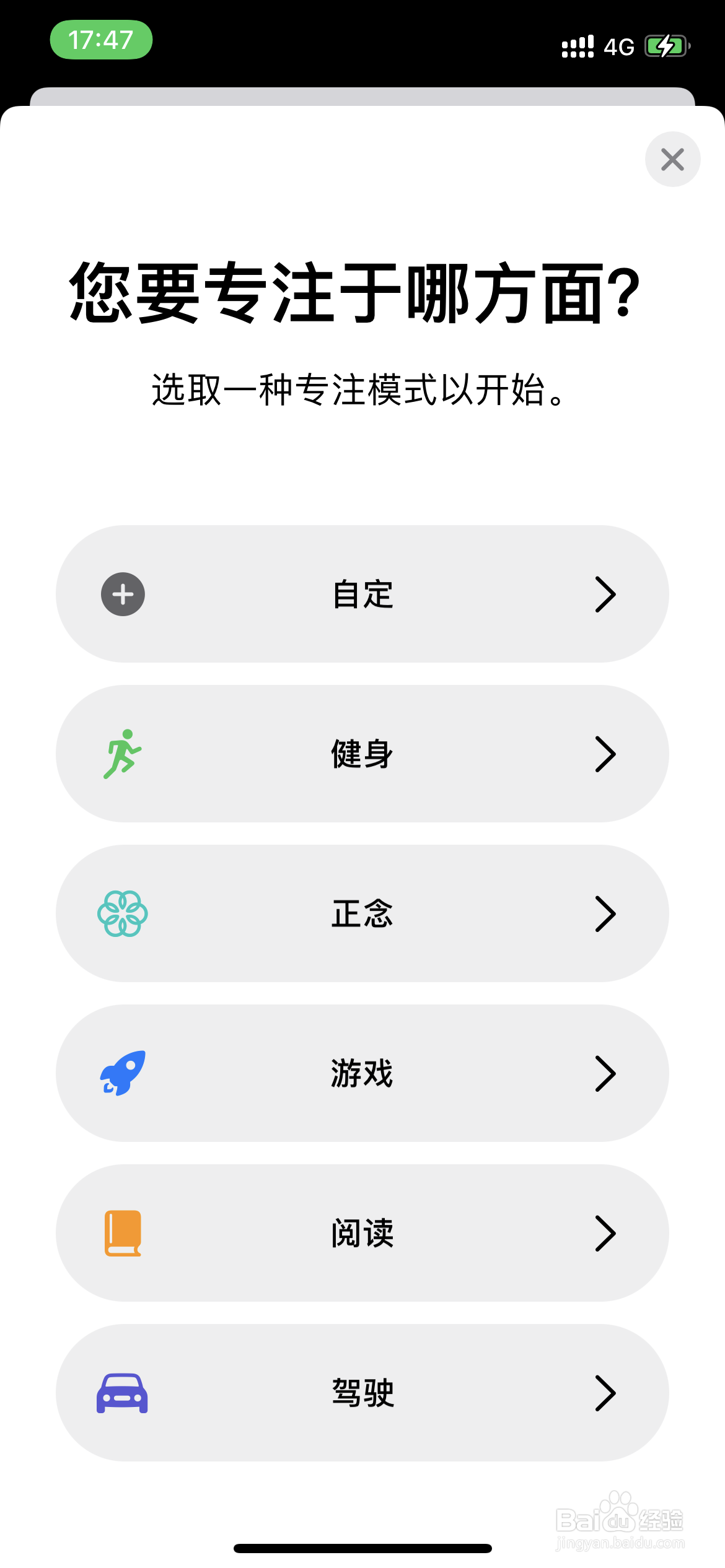Image resolution: width=725 pixels, height=1568 pixels.
Task: Open the 游戏 gaming focus
Action: [x=362, y=1073]
